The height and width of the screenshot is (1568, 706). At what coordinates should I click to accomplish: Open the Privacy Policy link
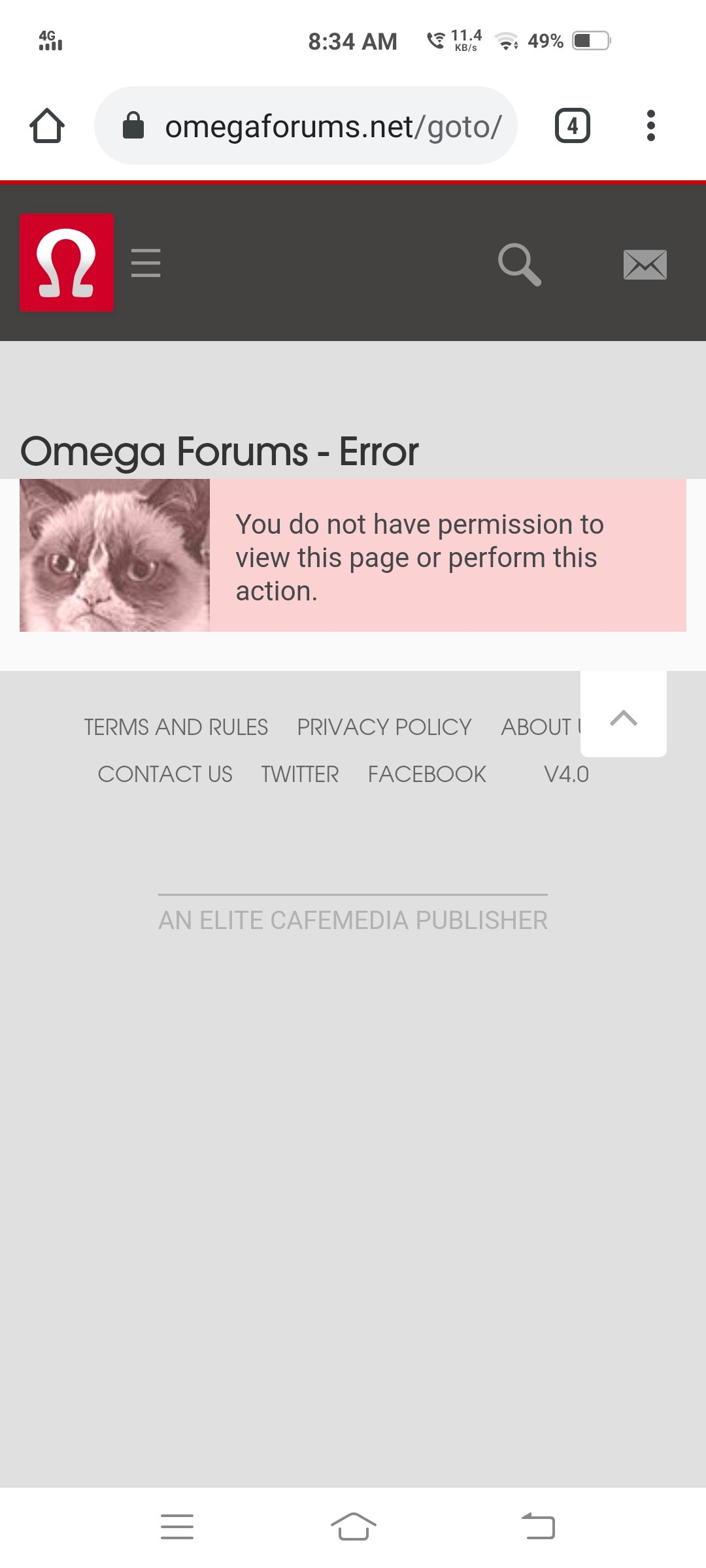coord(384,727)
